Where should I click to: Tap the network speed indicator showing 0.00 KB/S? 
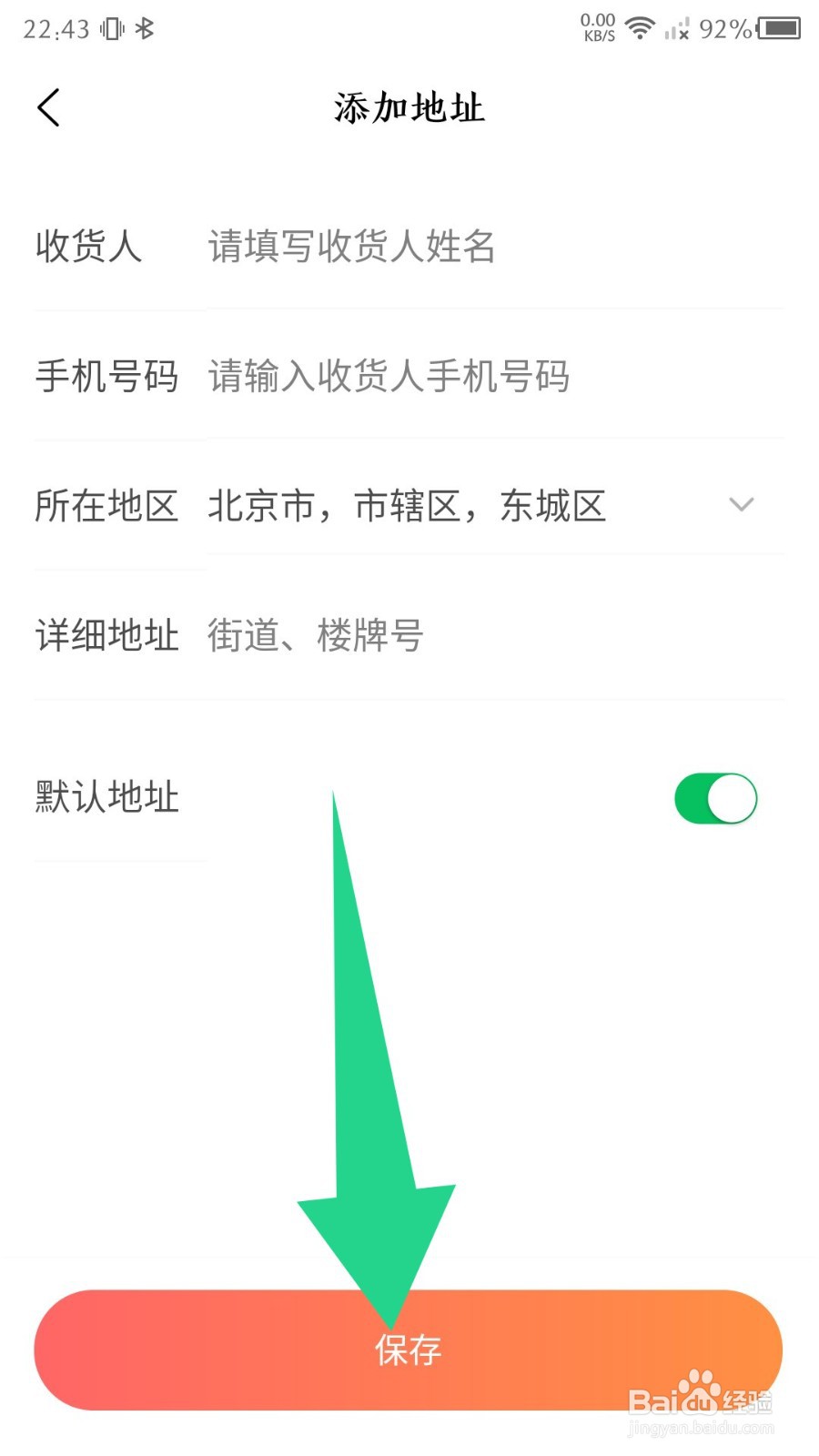click(x=596, y=27)
